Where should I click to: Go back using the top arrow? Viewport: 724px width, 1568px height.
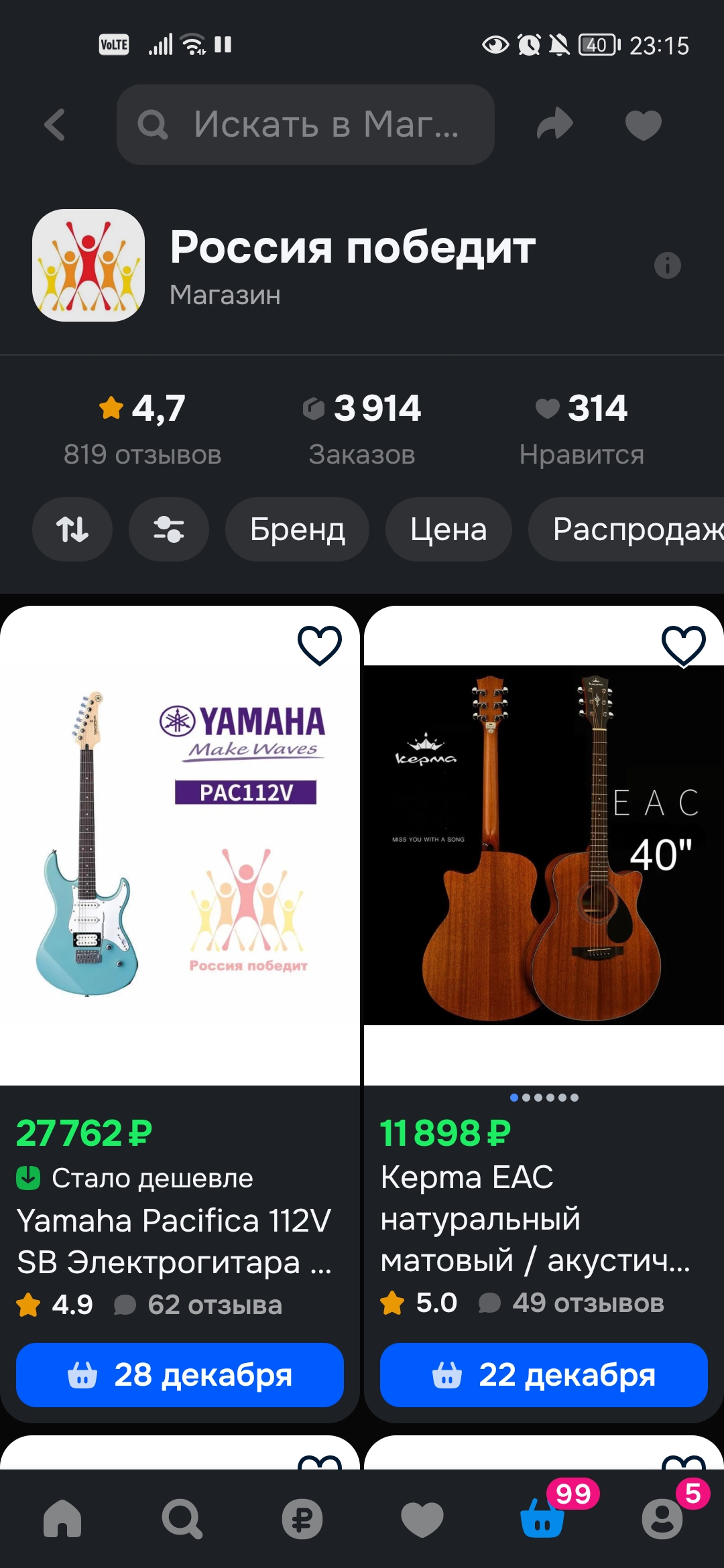(55, 125)
